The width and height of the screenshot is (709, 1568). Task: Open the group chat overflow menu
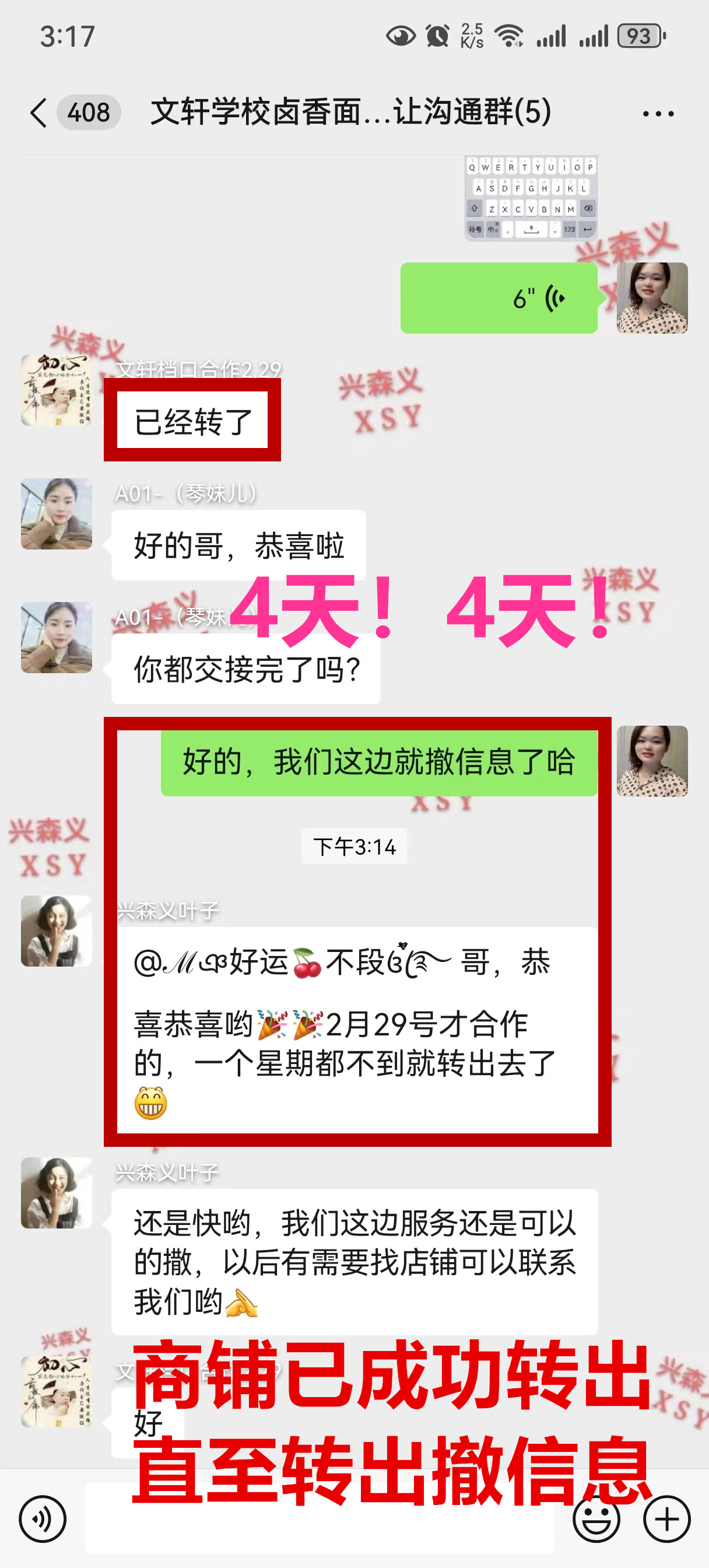658,114
